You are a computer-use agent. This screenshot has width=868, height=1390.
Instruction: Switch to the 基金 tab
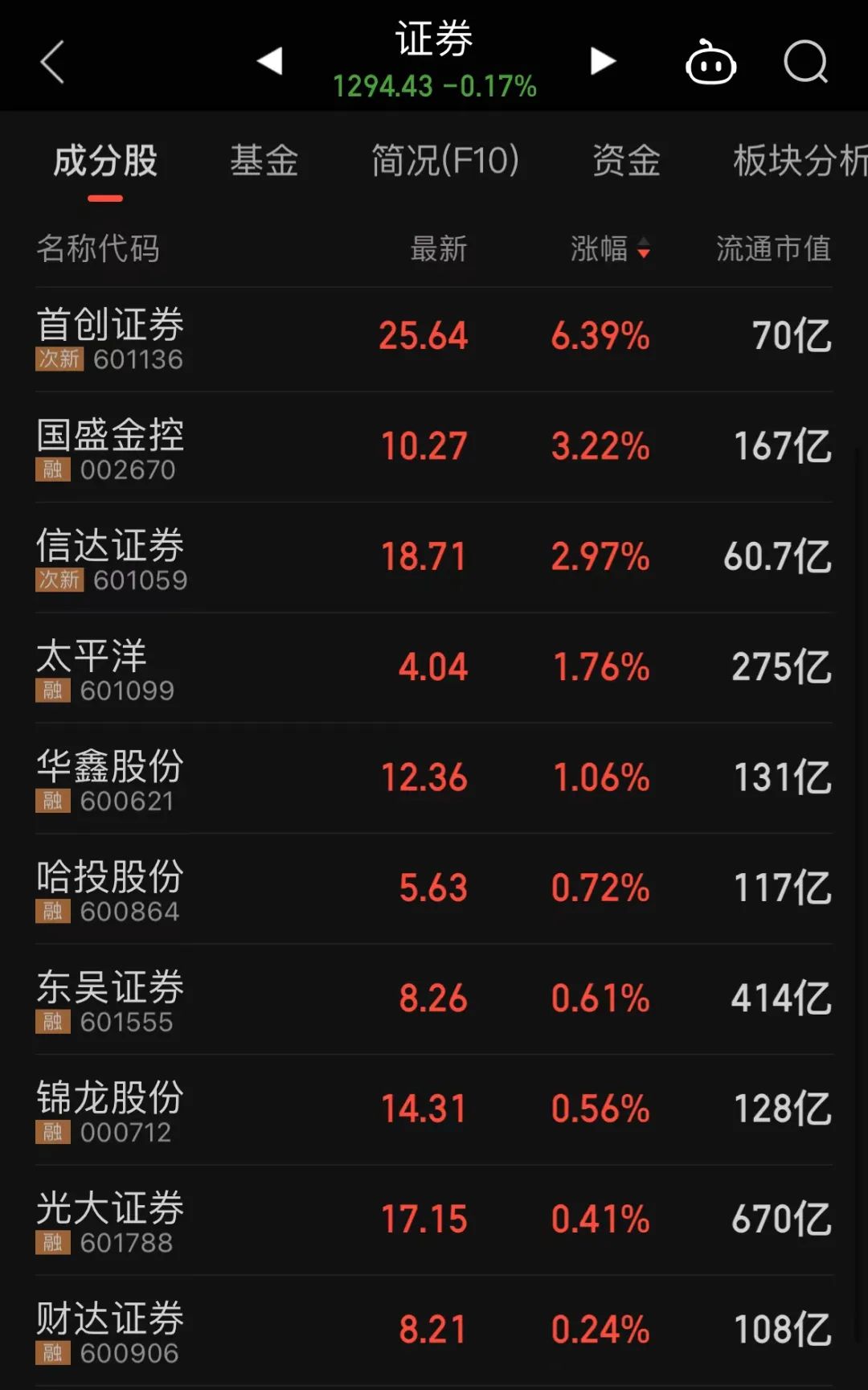pyautogui.click(x=264, y=161)
